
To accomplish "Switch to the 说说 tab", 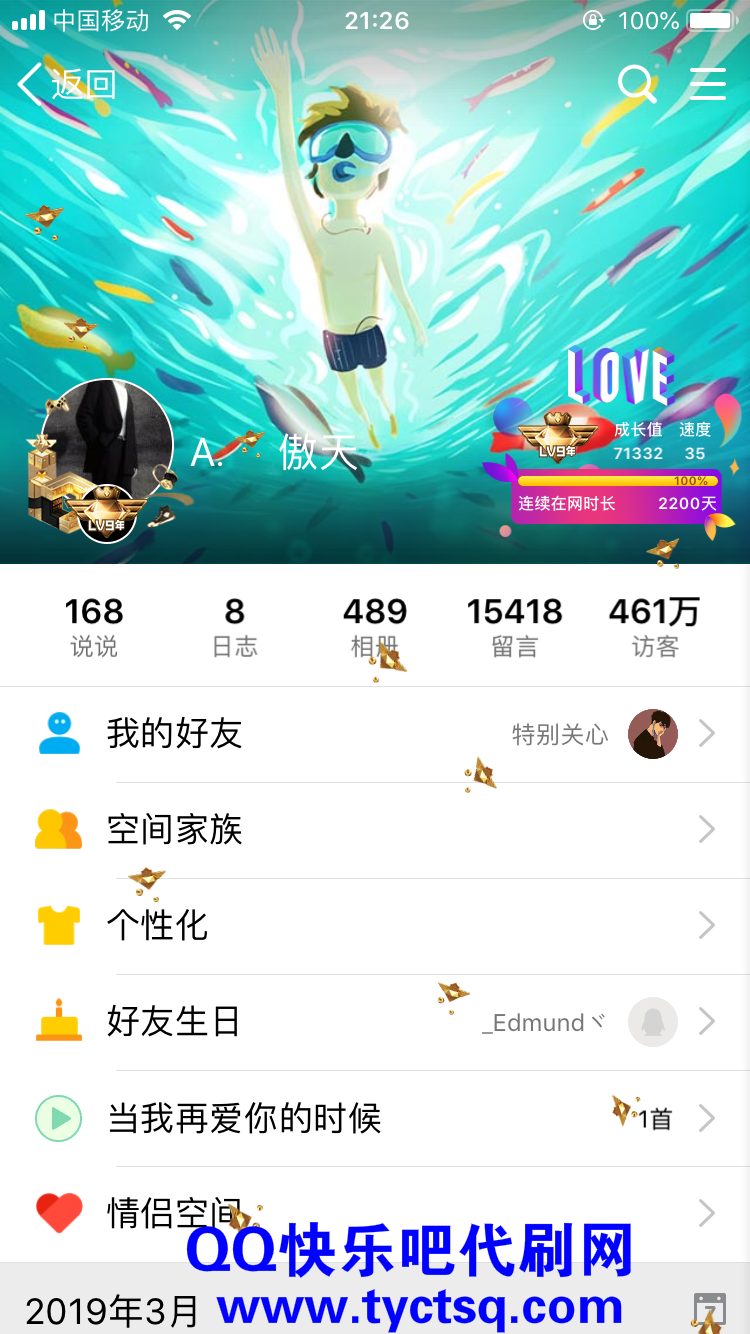I will pos(93,624).
